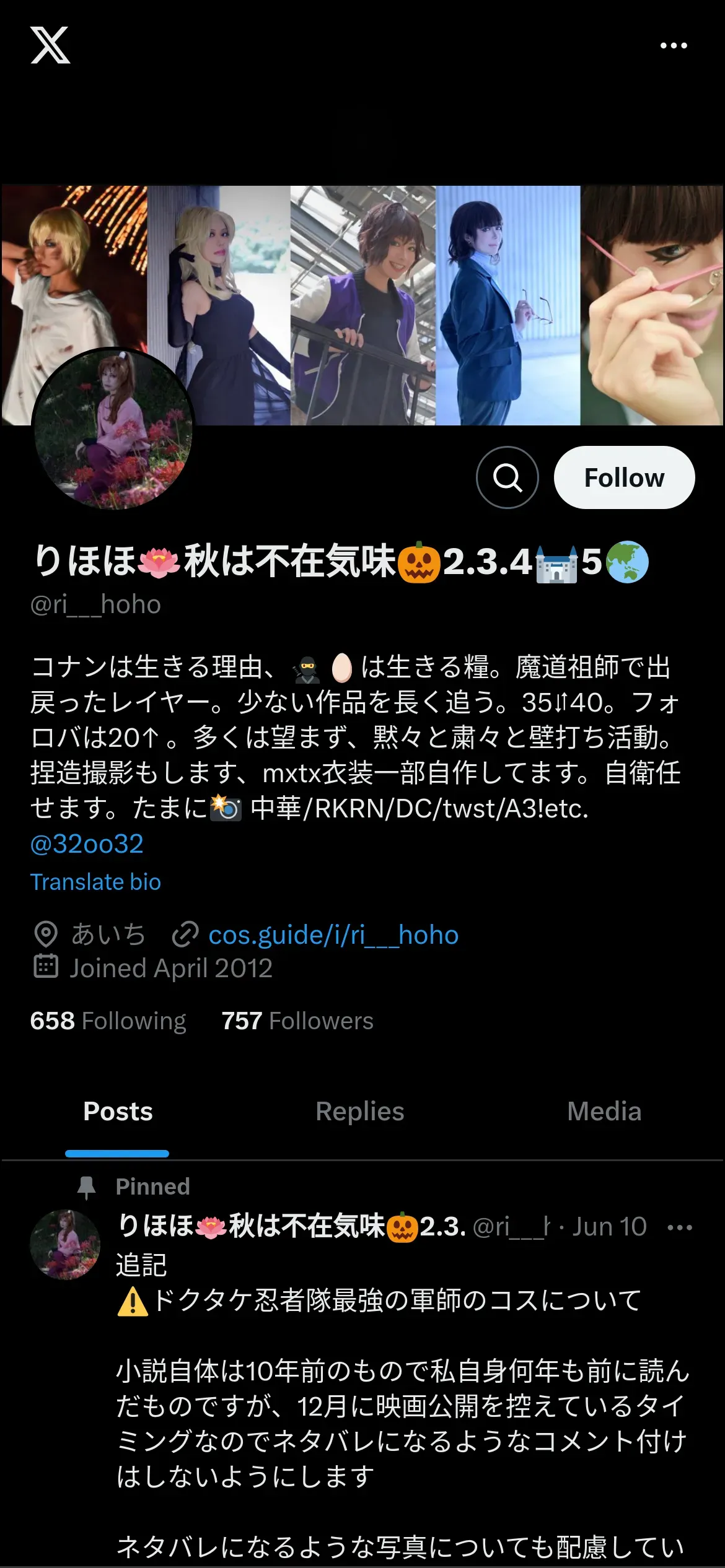Follow the @ri___hoho account
The width and height of the screenshot is (725, 1568).
coord(624,477)
